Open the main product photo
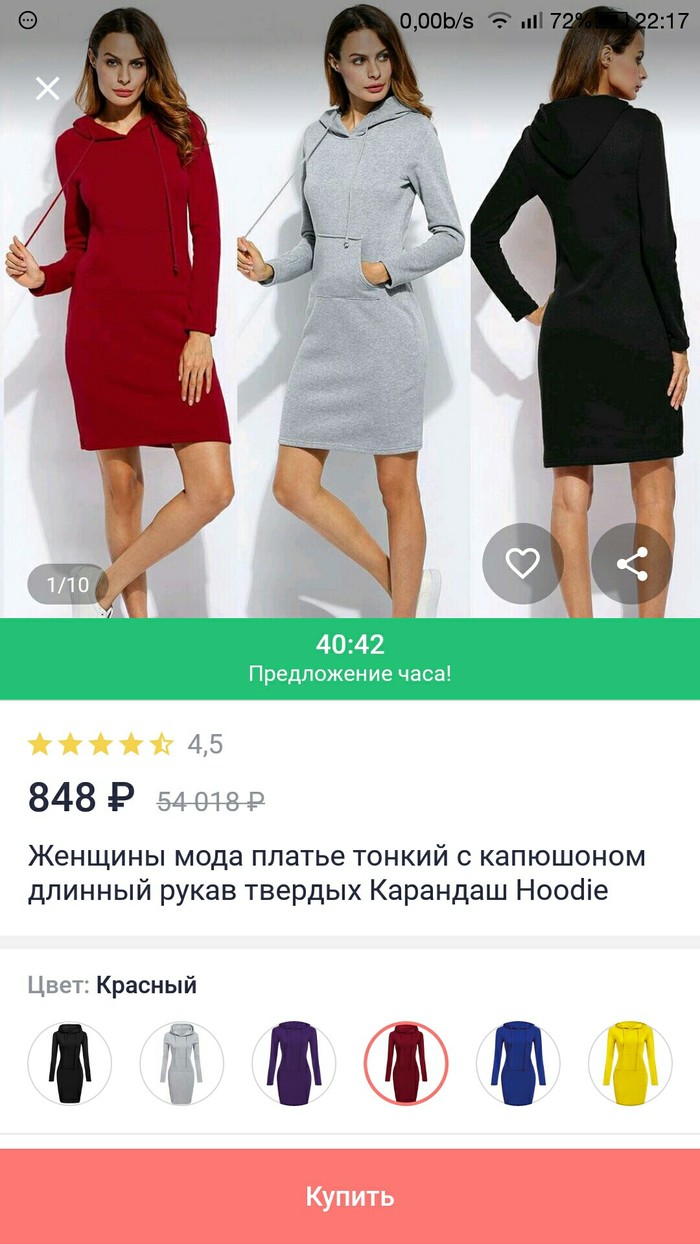Screen dimensions: 700x1244 [350, 300]
